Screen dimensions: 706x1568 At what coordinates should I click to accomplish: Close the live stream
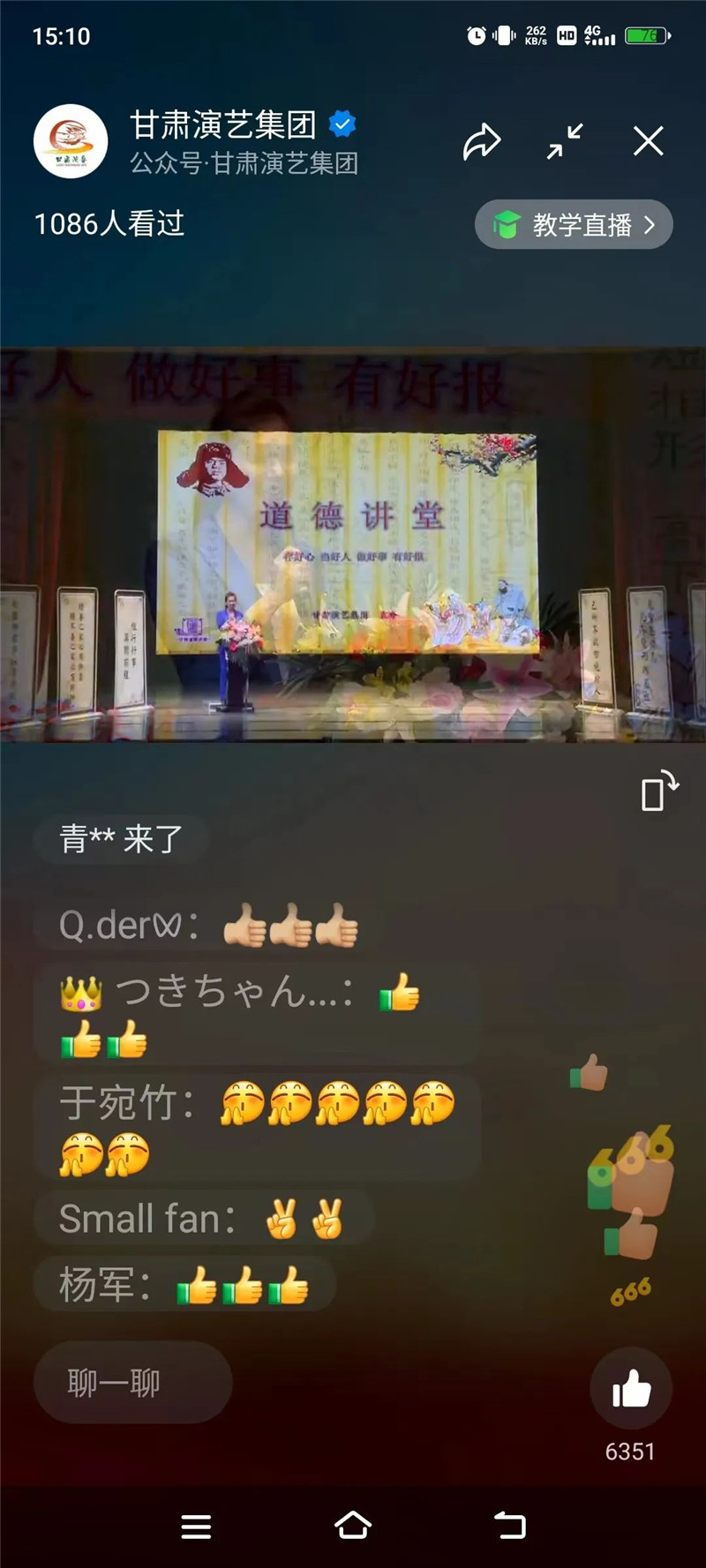[x=648, y=141]
